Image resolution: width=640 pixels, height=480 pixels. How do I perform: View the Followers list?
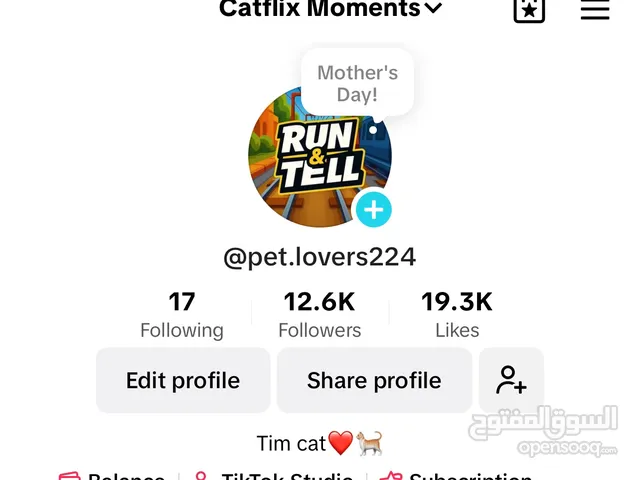coord(320,315)
